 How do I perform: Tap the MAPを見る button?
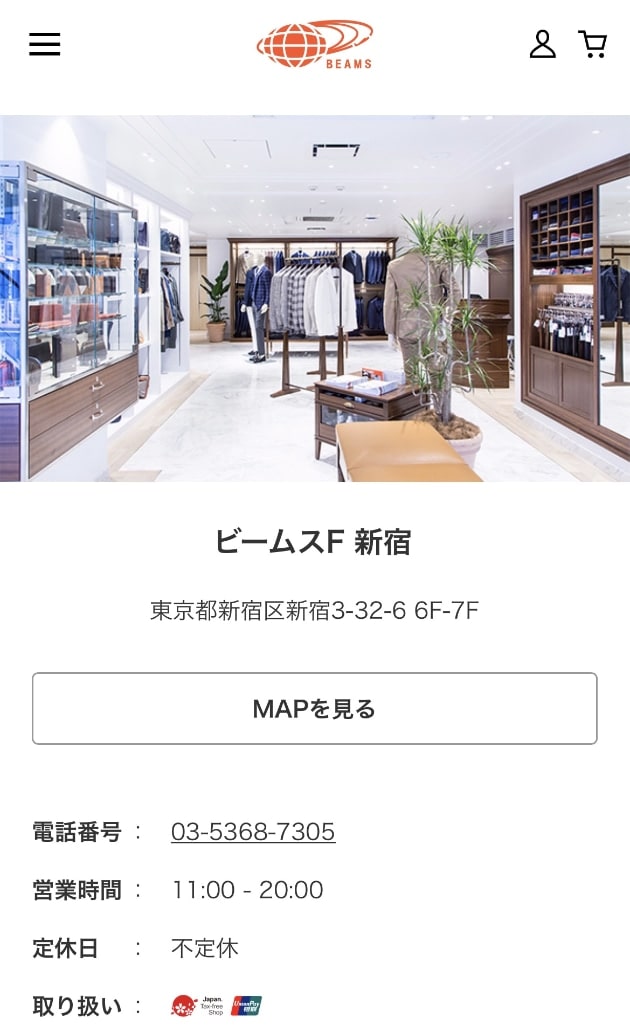coord(314,708)
